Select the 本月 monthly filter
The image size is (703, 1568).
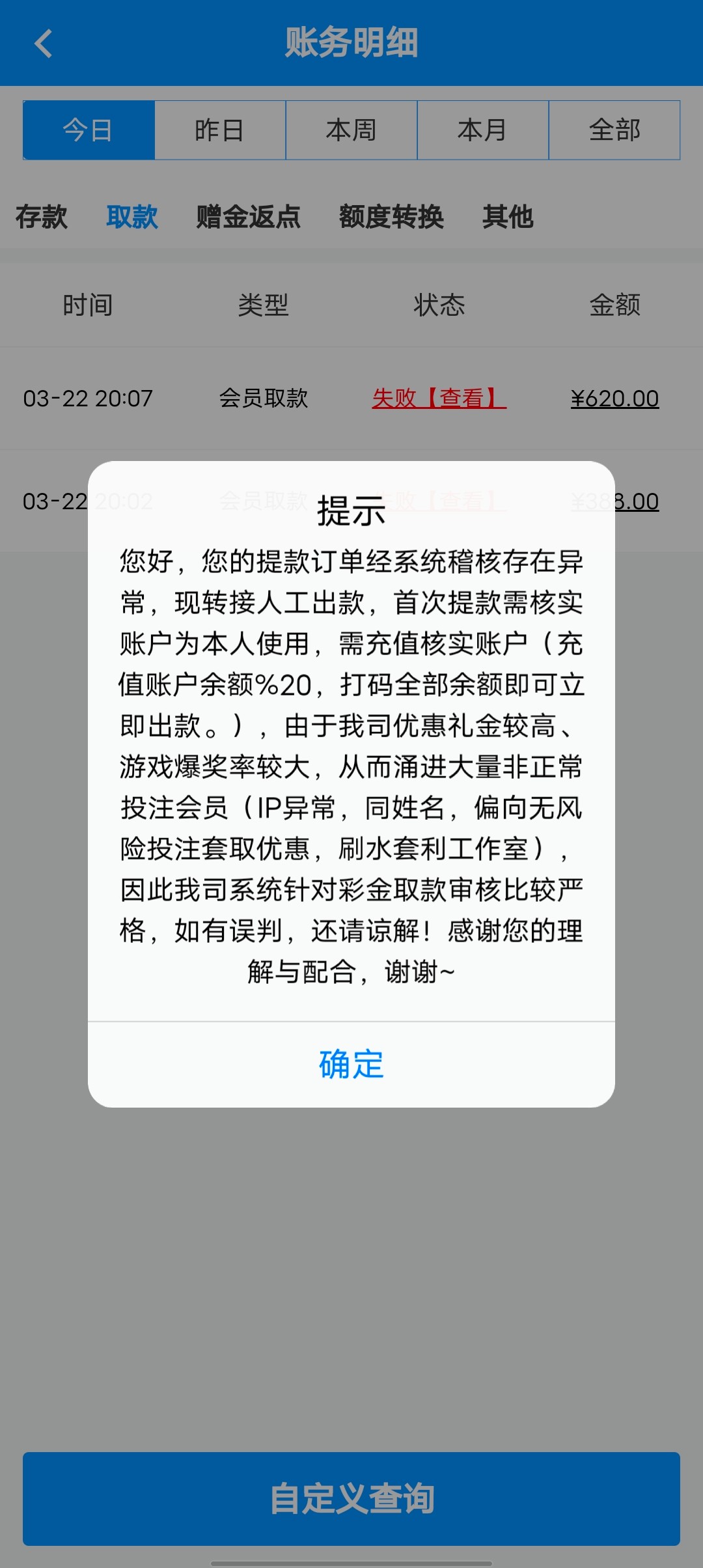(x=482, y=130)
